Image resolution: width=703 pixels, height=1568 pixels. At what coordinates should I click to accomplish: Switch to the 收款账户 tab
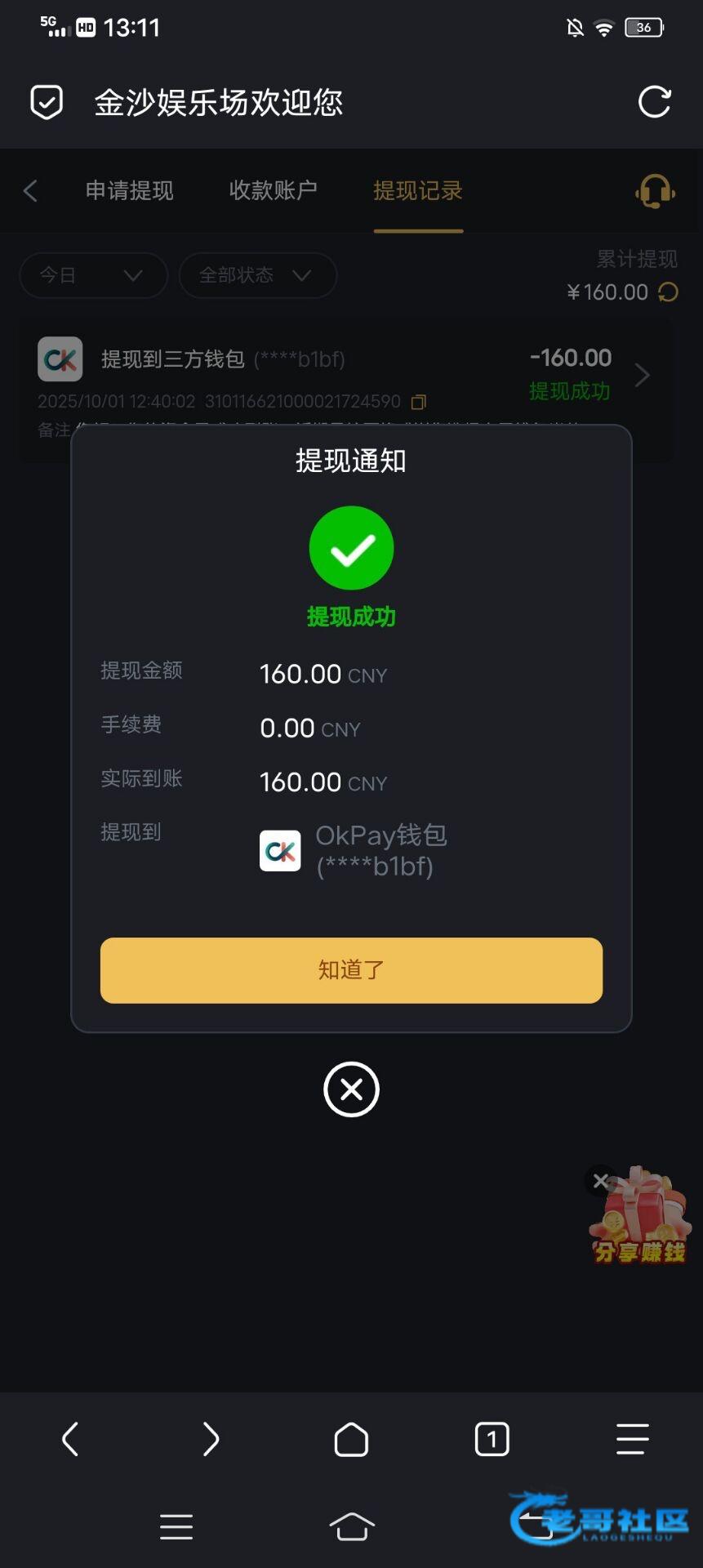click(273, 191)
